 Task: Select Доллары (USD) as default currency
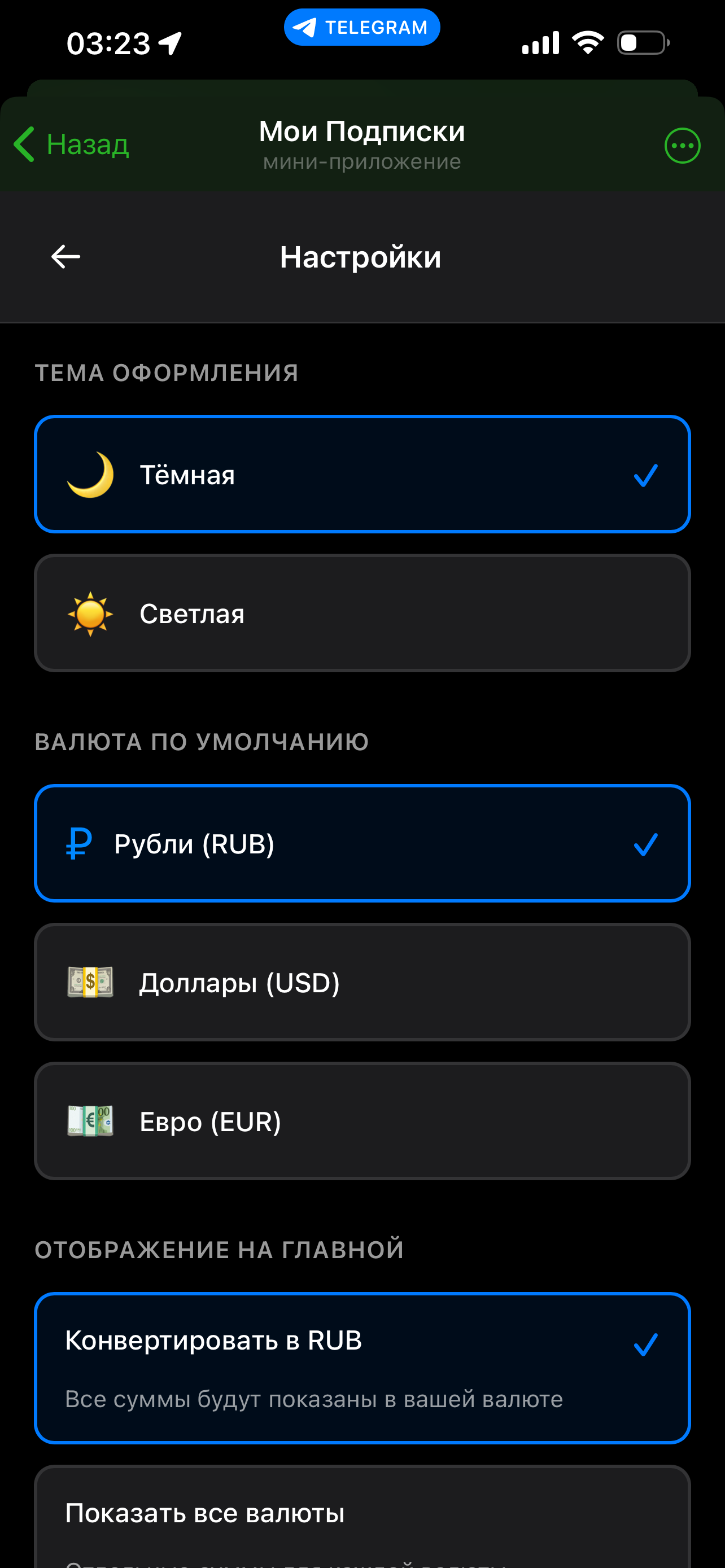[x=362, y=982]
